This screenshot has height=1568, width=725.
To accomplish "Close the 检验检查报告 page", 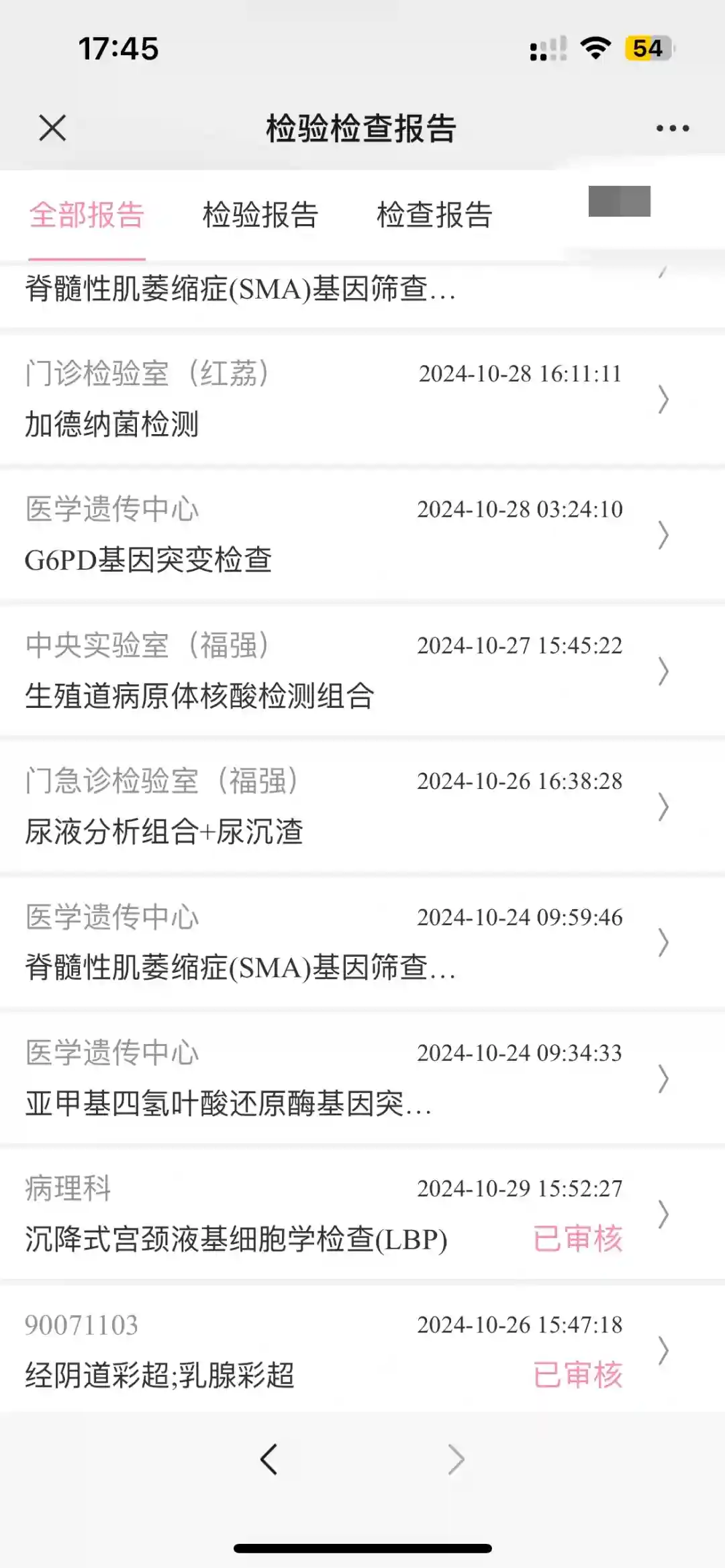I will (x=52, y=127).
